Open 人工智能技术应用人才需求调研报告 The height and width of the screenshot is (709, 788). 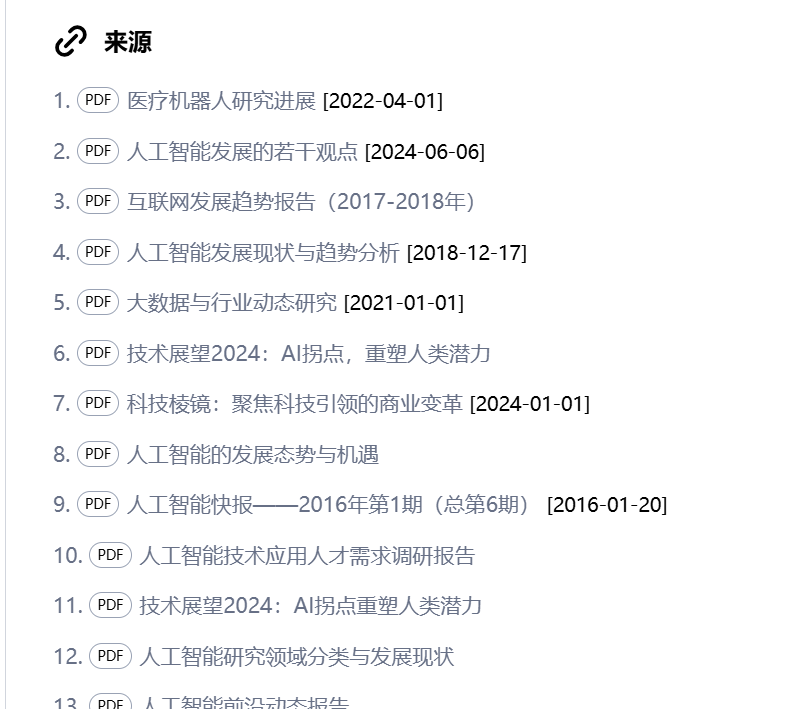307,555
